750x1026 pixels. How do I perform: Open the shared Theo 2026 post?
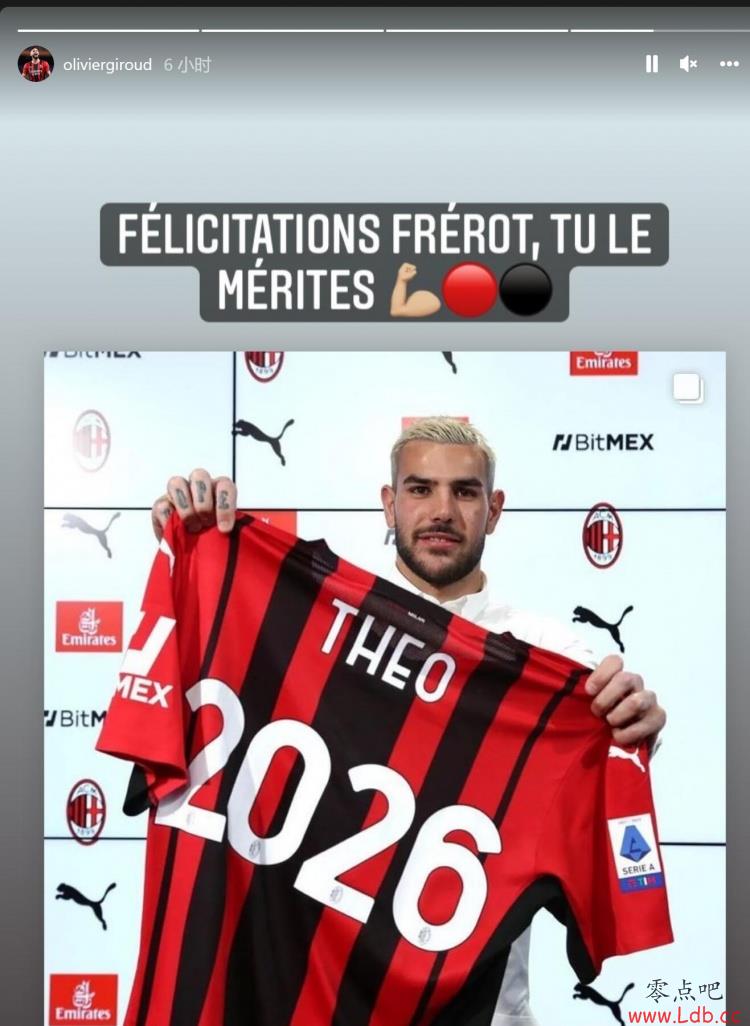pos(385,688)
